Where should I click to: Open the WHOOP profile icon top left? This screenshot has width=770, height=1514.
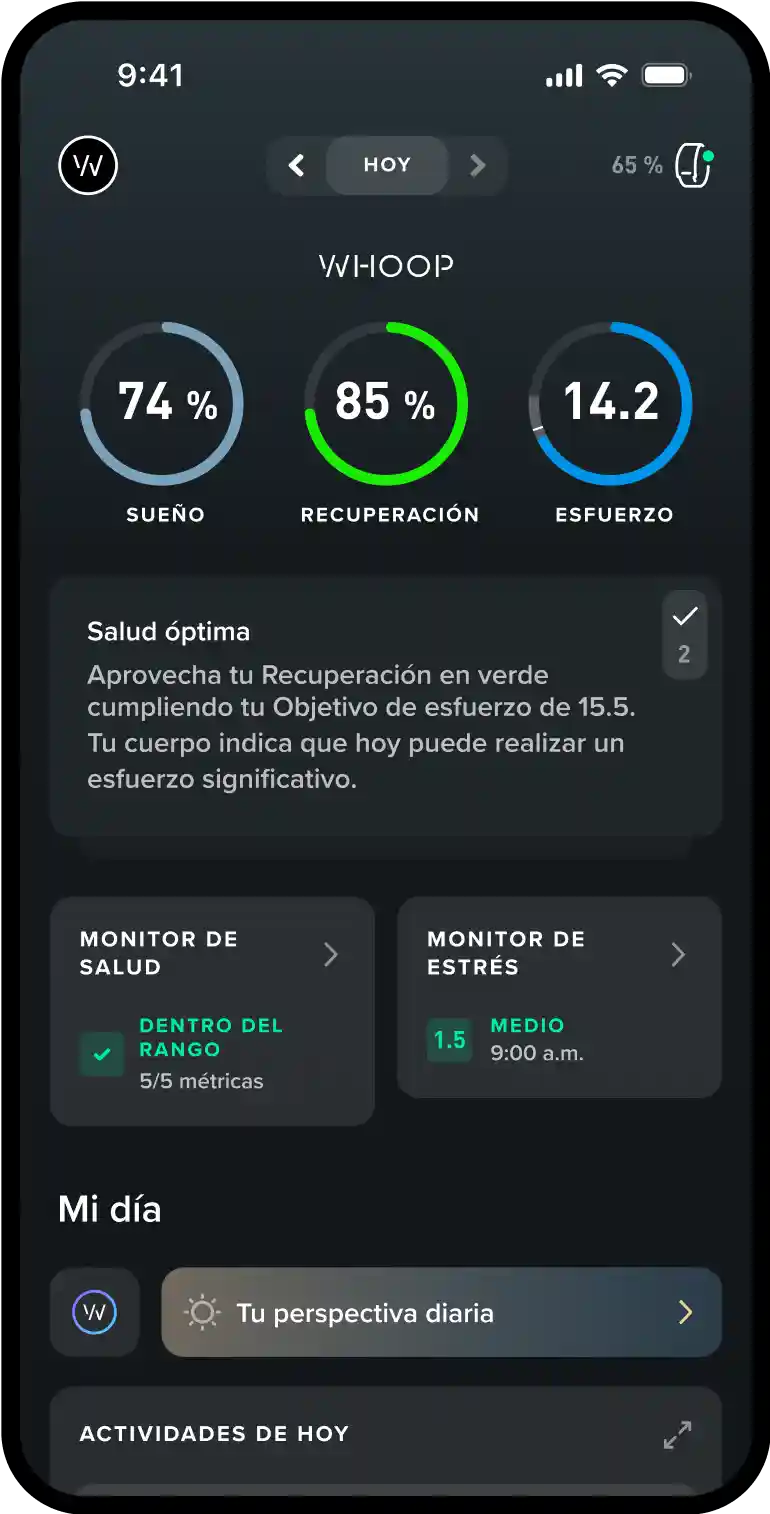coord(88,165)
